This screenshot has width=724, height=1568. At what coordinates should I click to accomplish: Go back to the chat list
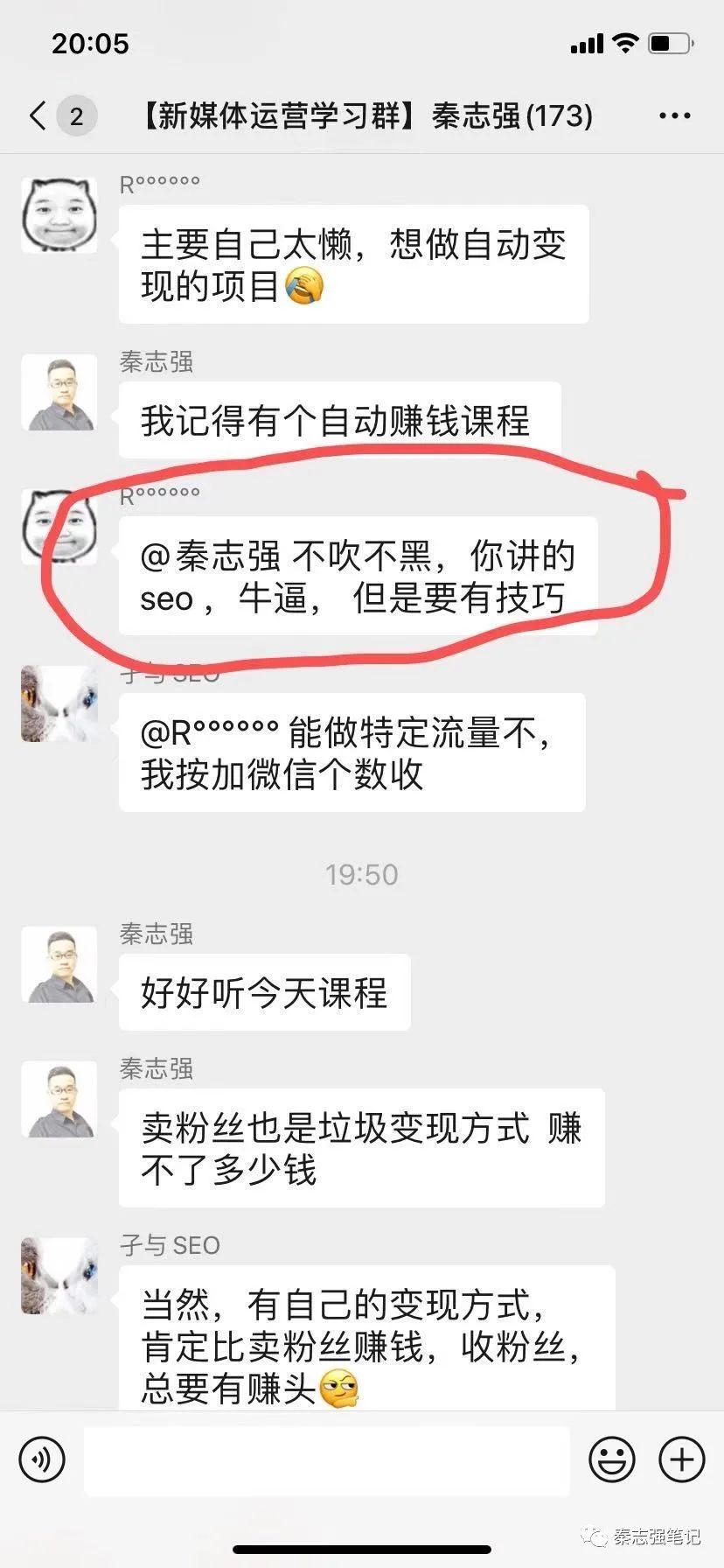(x=38, y=115)
